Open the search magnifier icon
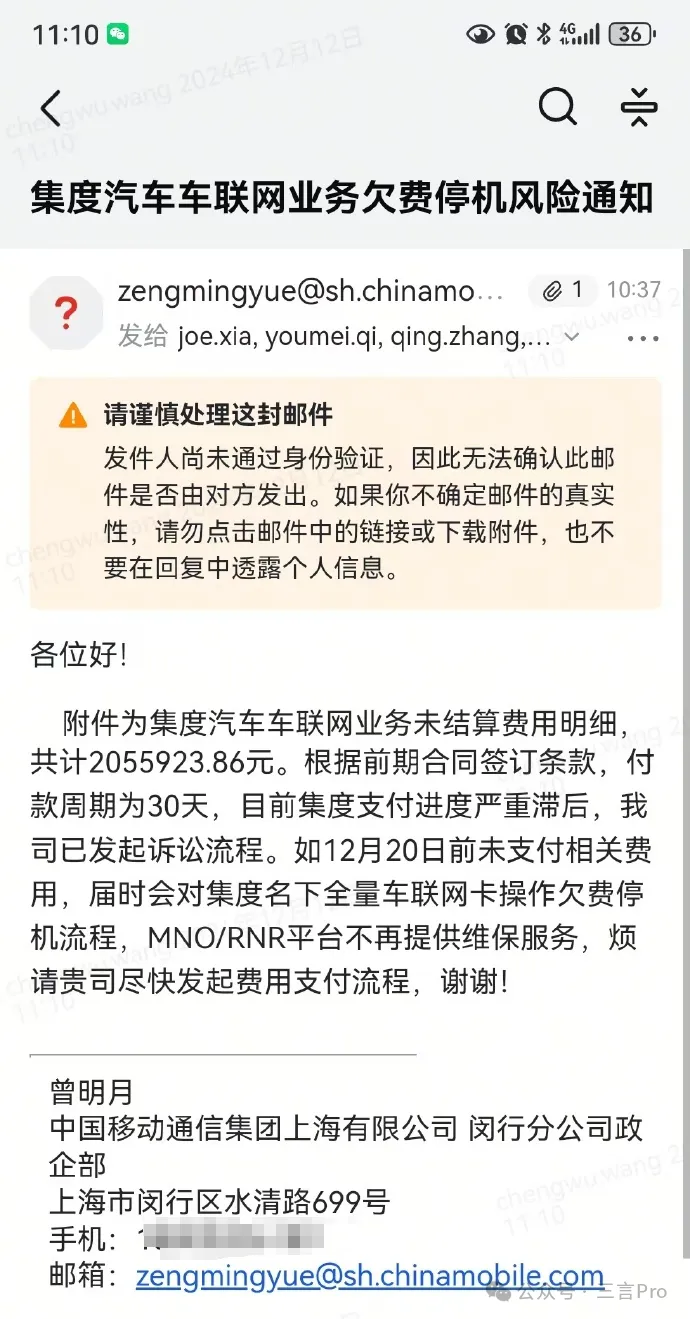 tap(558, 106)
